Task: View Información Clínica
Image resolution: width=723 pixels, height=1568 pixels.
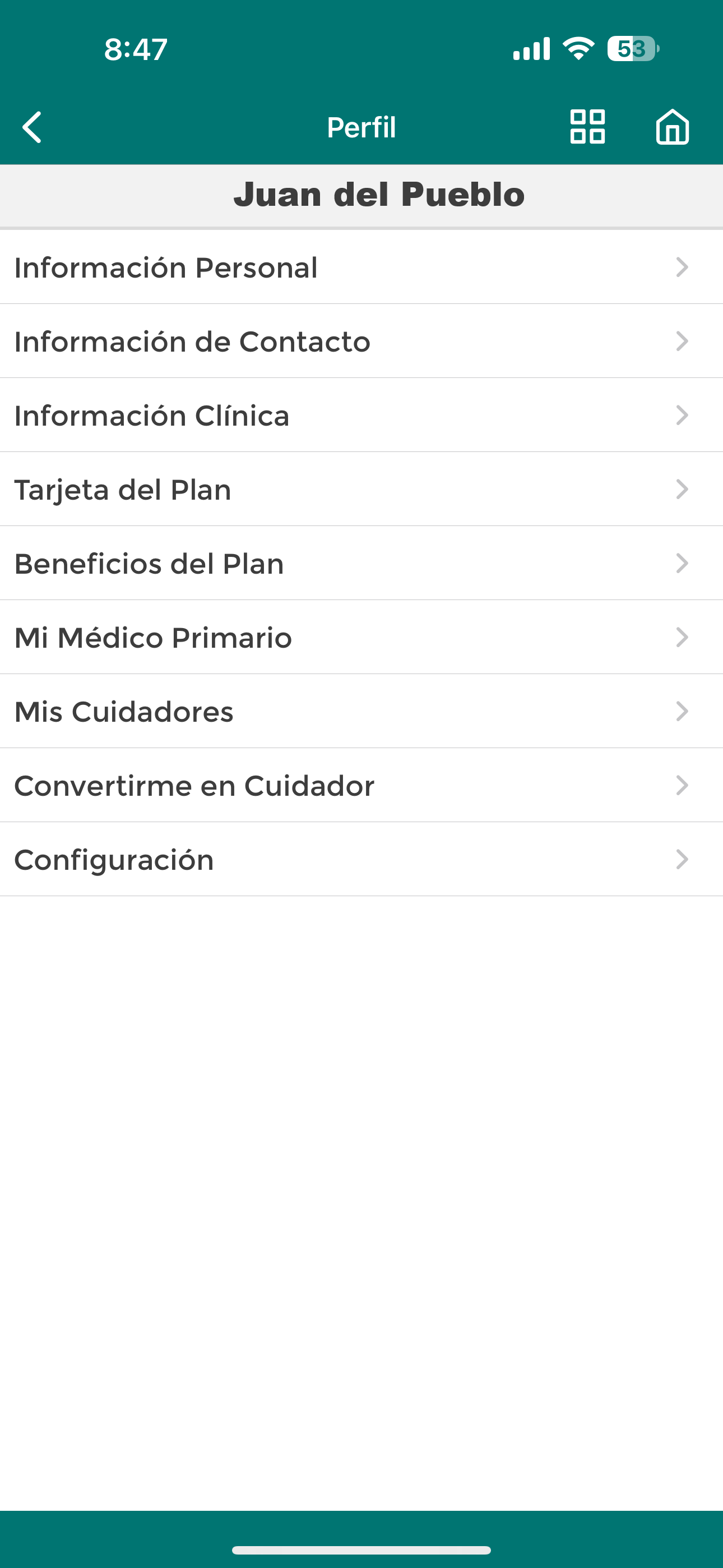Action: point(361,416)
